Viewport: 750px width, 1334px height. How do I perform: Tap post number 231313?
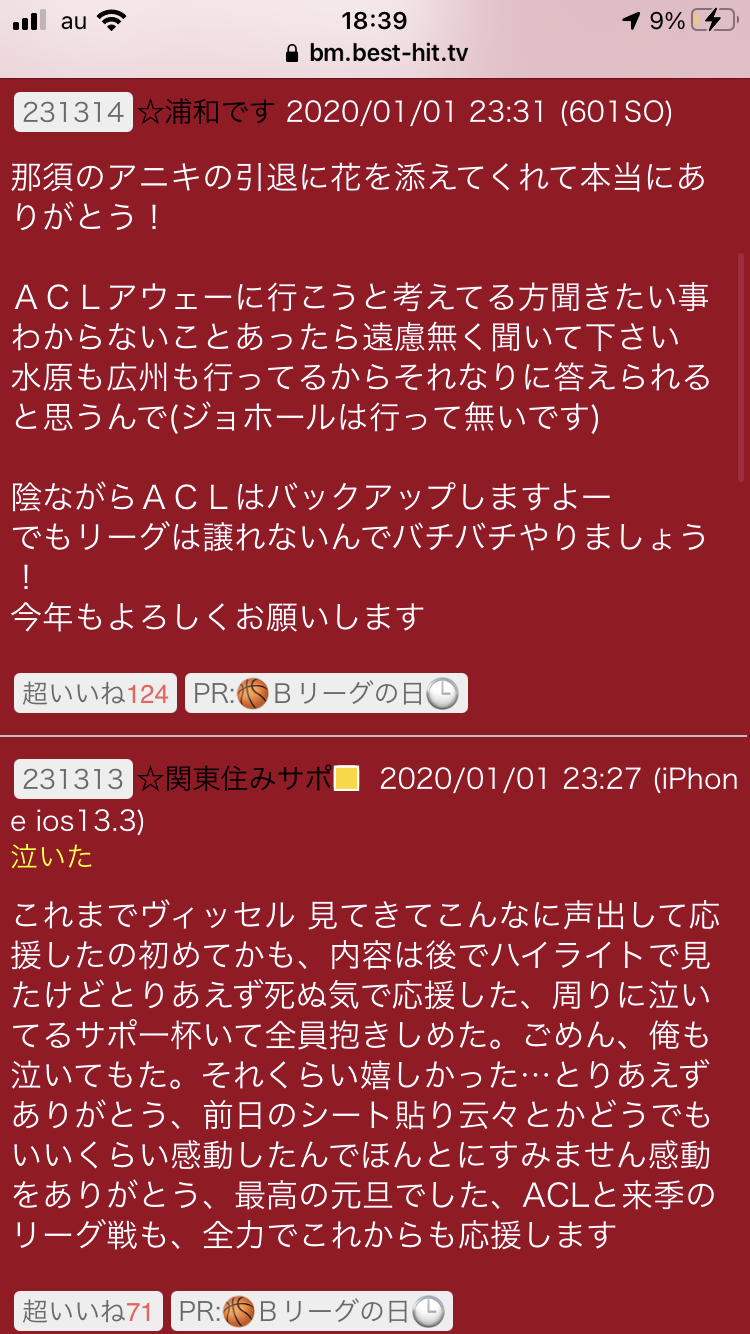[x=73, y=780]
